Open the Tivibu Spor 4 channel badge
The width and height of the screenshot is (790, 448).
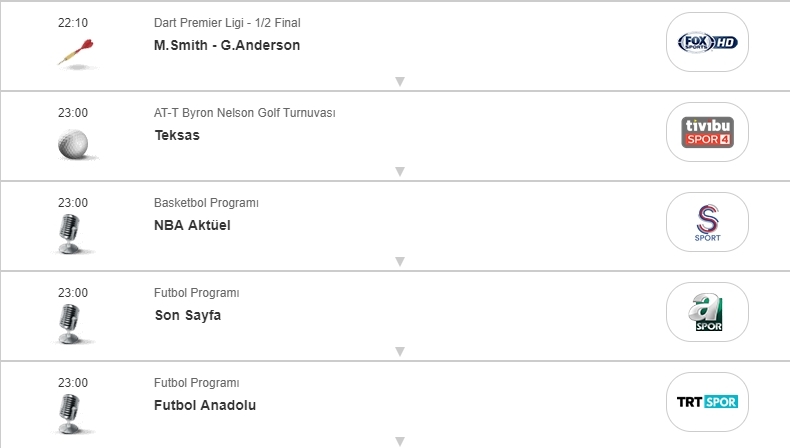pyautogui.click(x=707, y=132)
